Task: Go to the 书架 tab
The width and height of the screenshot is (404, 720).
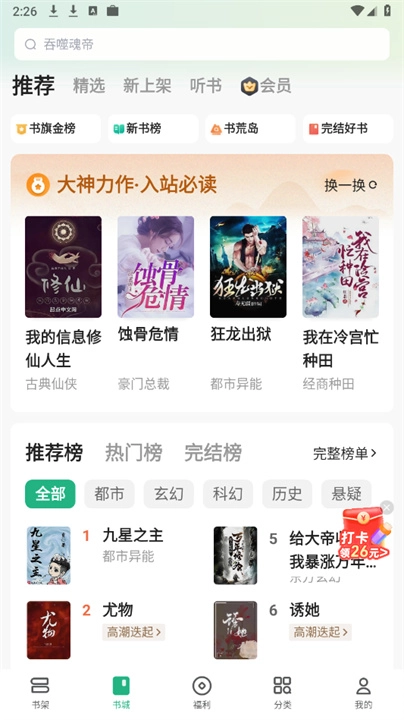Action: (40, 693)
